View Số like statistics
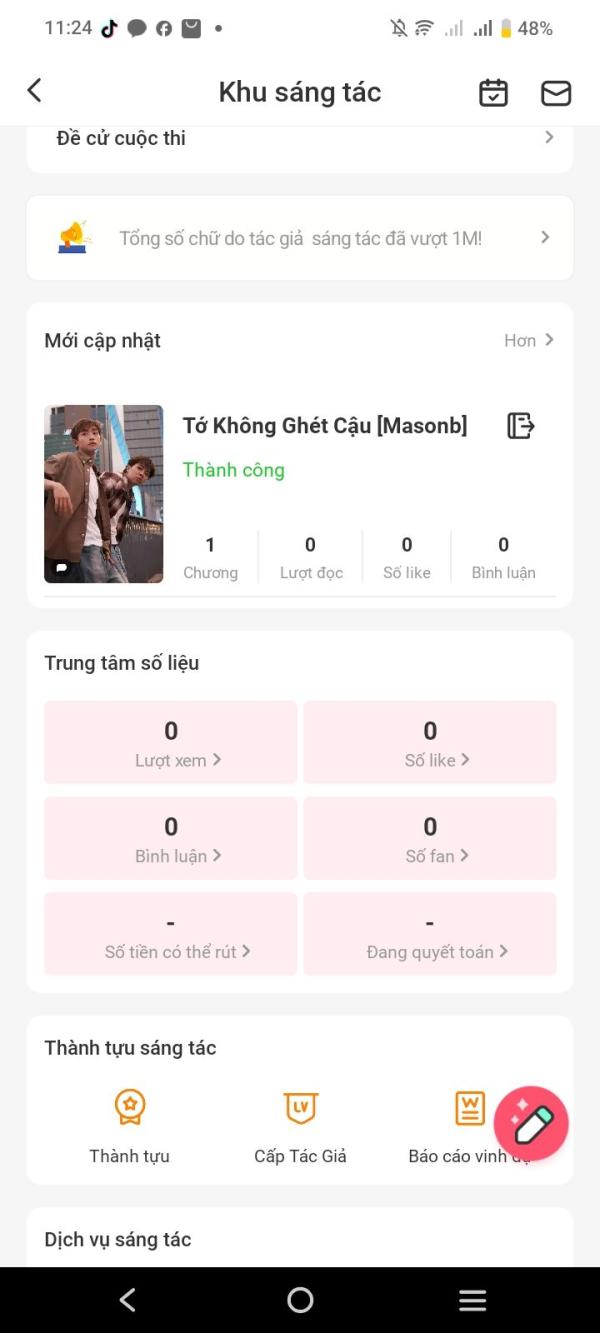The image size is (600, 1333). pyautogui.click(x=430, y=742)
